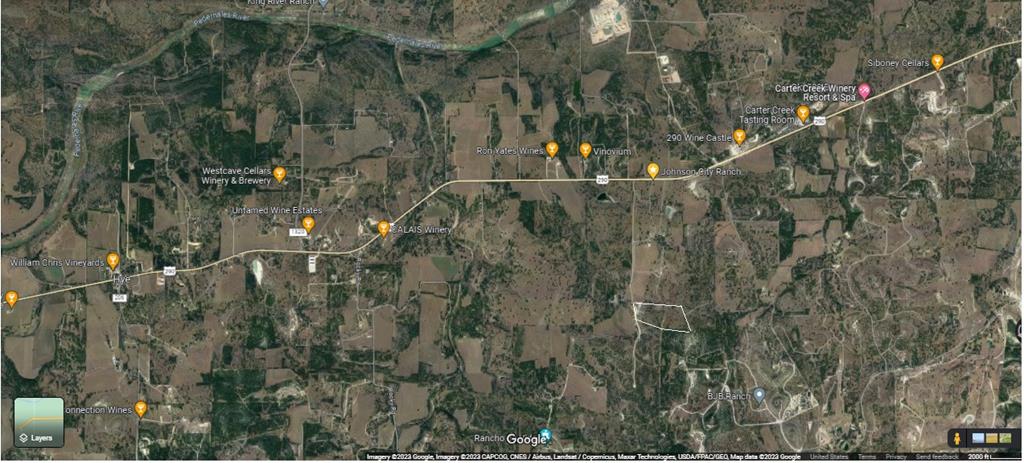Viewport: 1024px width, 463px height.
Task: Open the Terms link in footer
Action: 866,457
